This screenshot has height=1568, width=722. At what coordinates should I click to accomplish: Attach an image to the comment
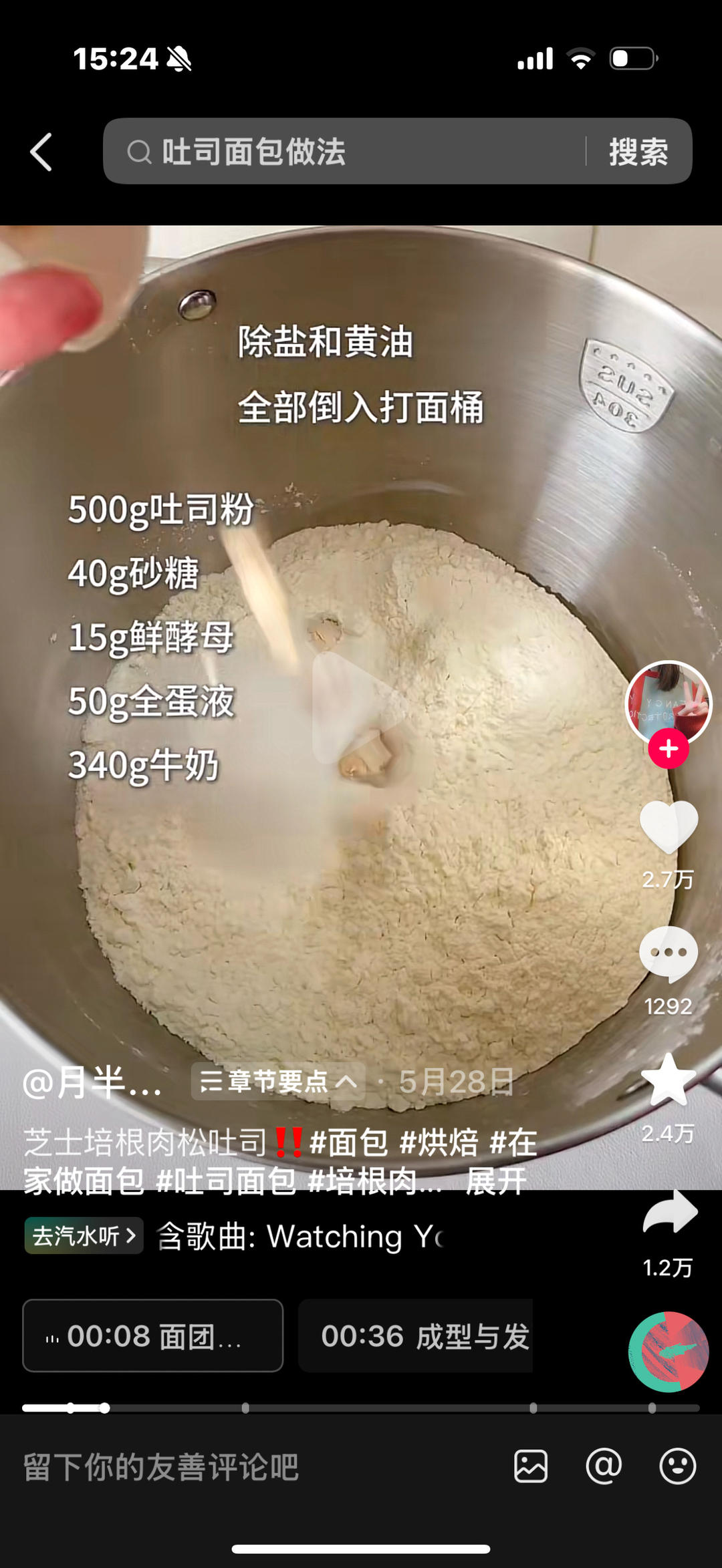pos(531,1466)
